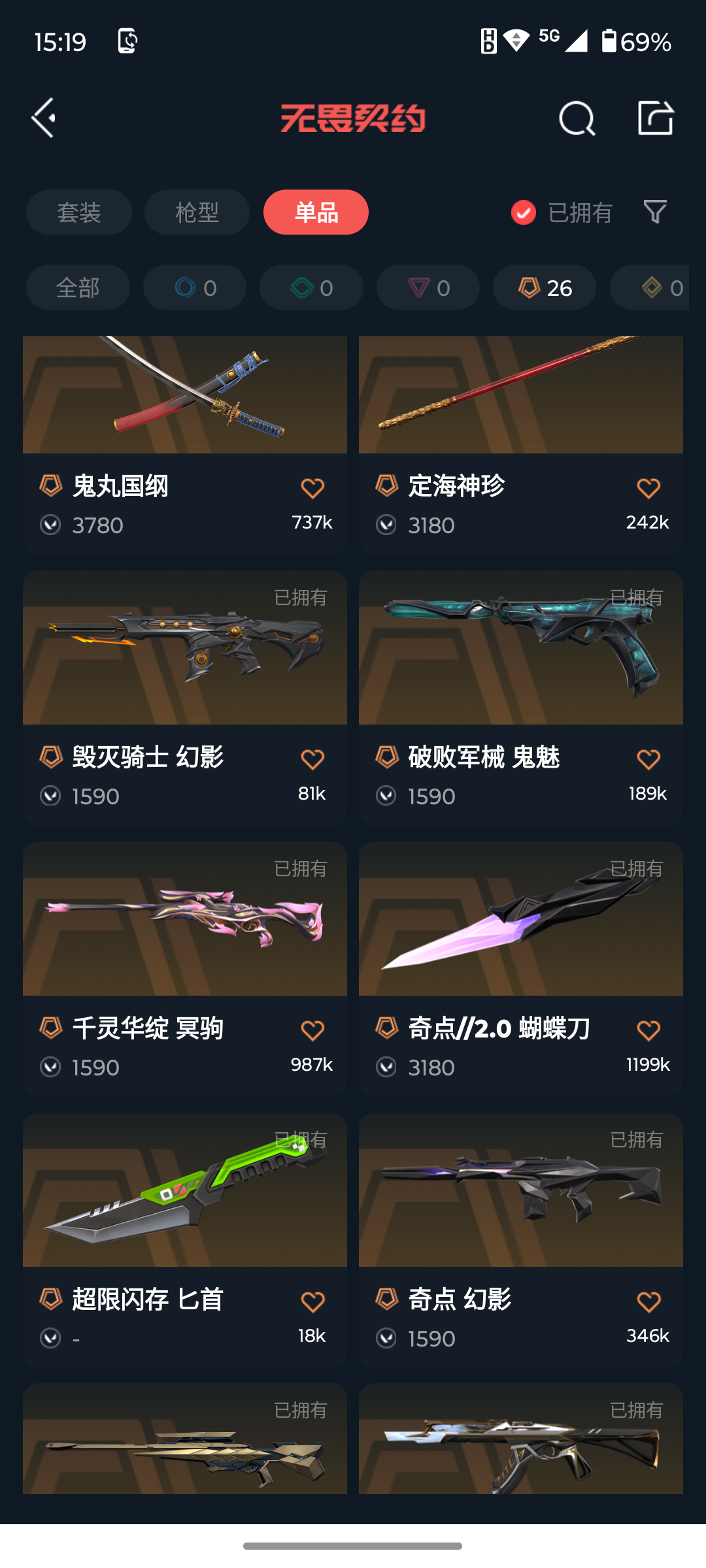The width and height of the screenshot is (706, 1568).
Task: Go back using the top-left arrow
Action: point(44,118)
